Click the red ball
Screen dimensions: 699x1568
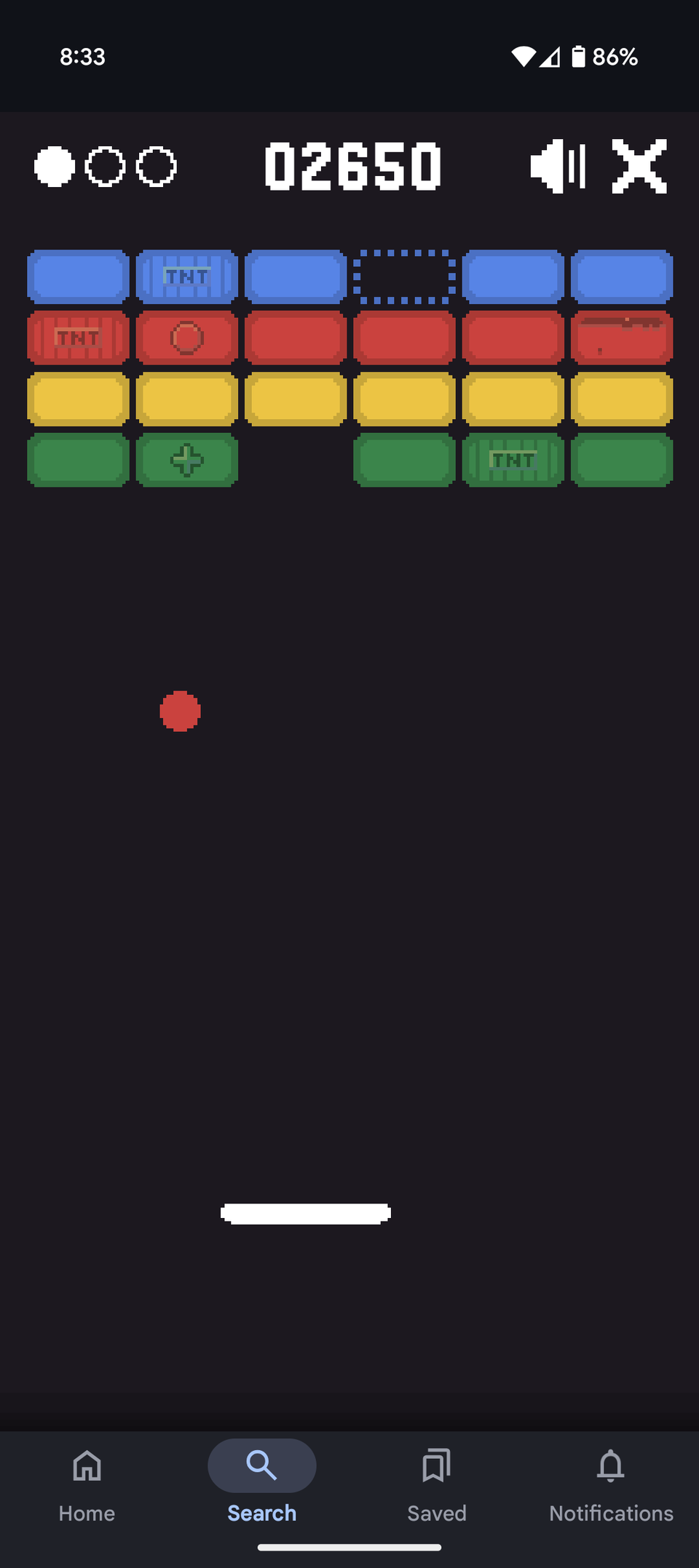click(x=180, y=711)
